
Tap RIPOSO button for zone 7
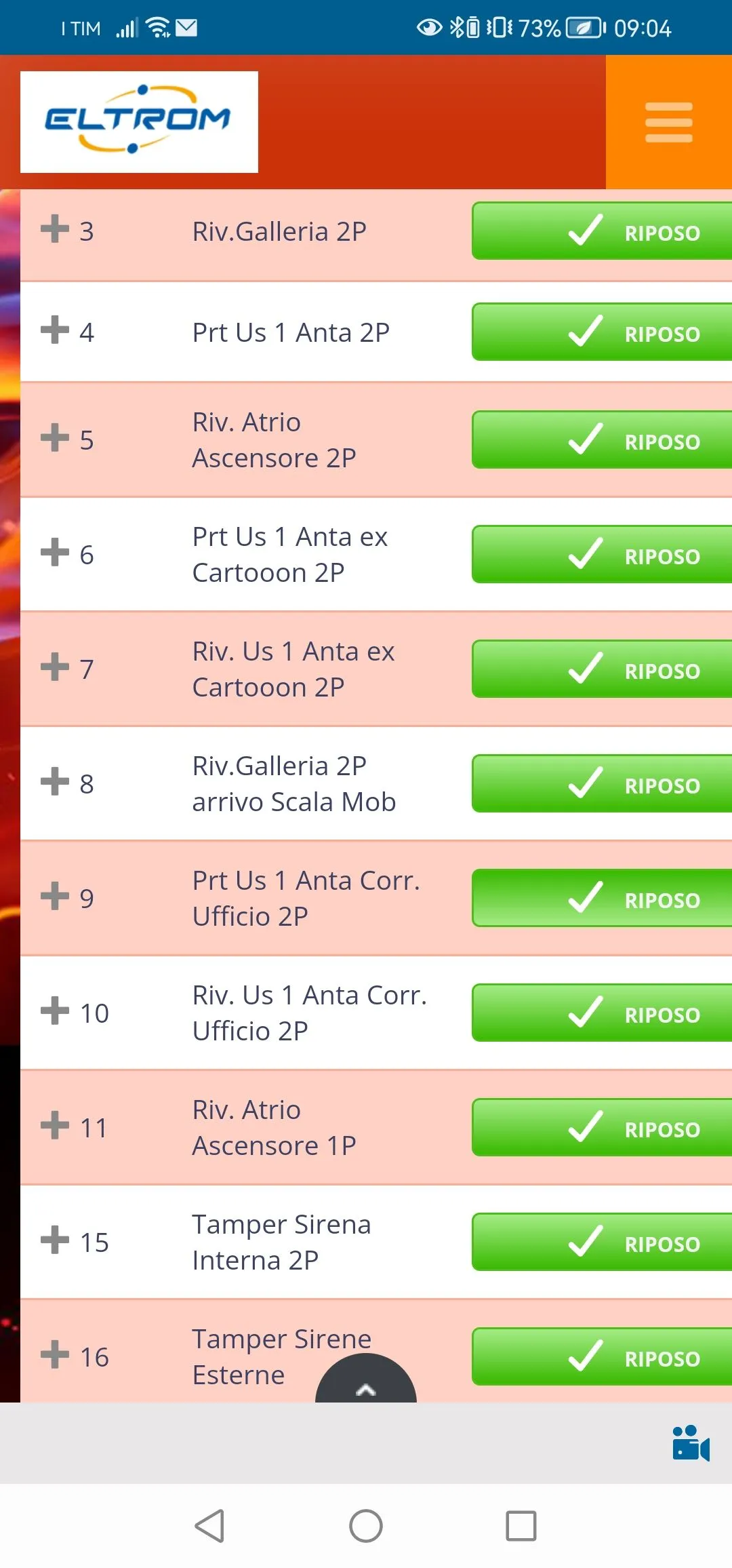pyautogui.click(x=602, y=669)
